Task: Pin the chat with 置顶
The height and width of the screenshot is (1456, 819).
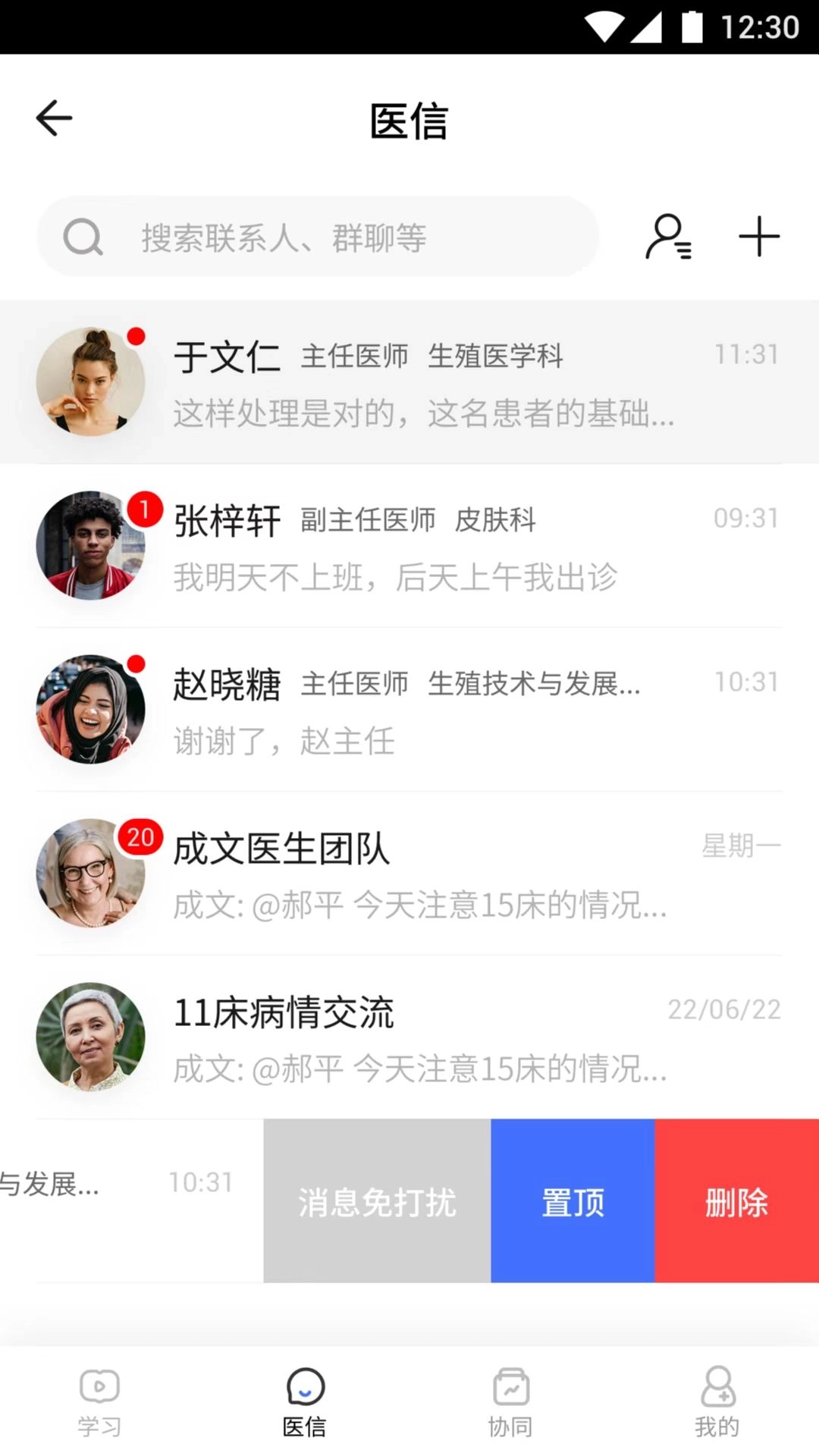Action: [x=573, y=1201]
